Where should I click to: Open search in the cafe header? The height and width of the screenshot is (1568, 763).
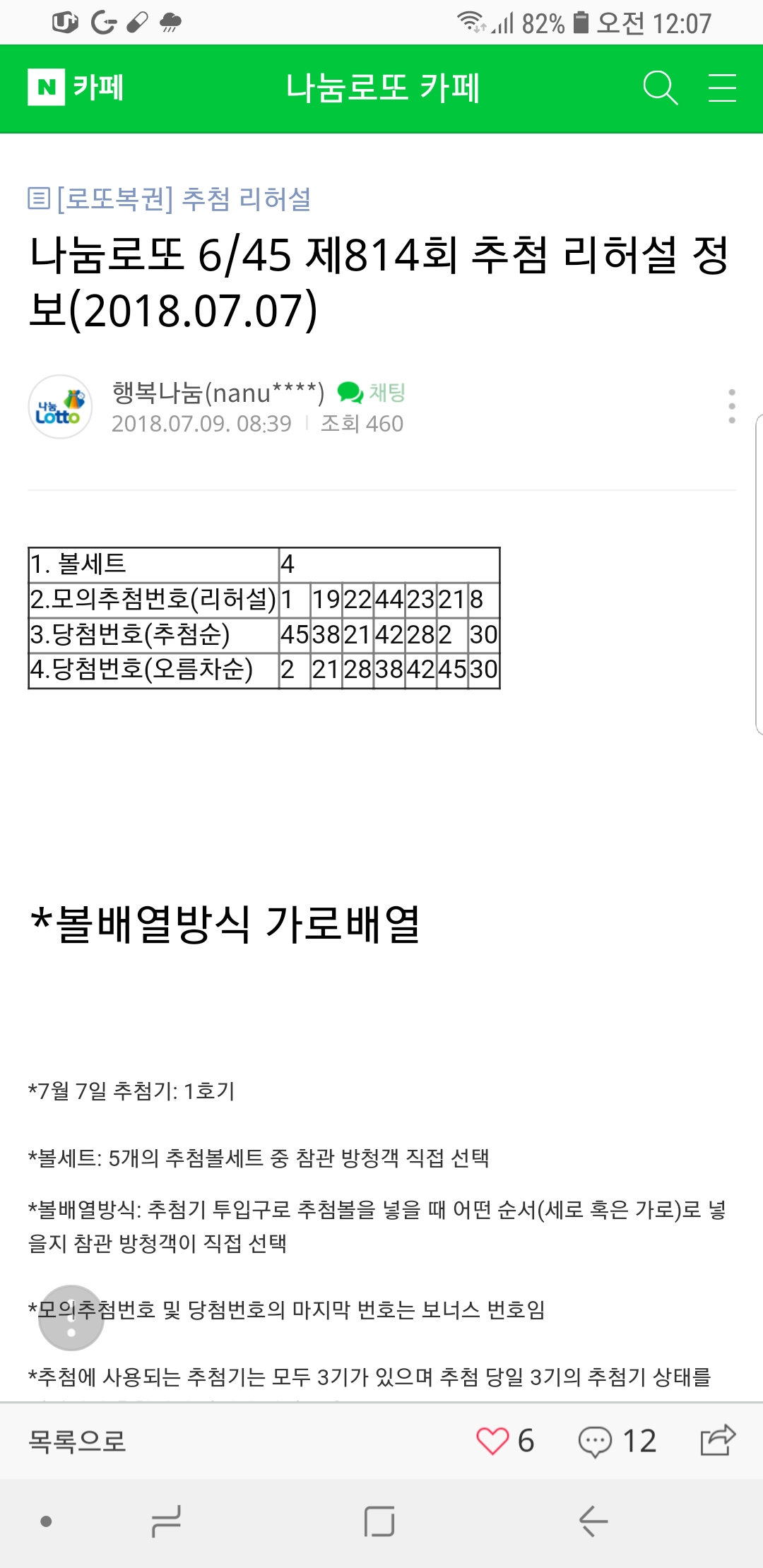coord(660,88)
